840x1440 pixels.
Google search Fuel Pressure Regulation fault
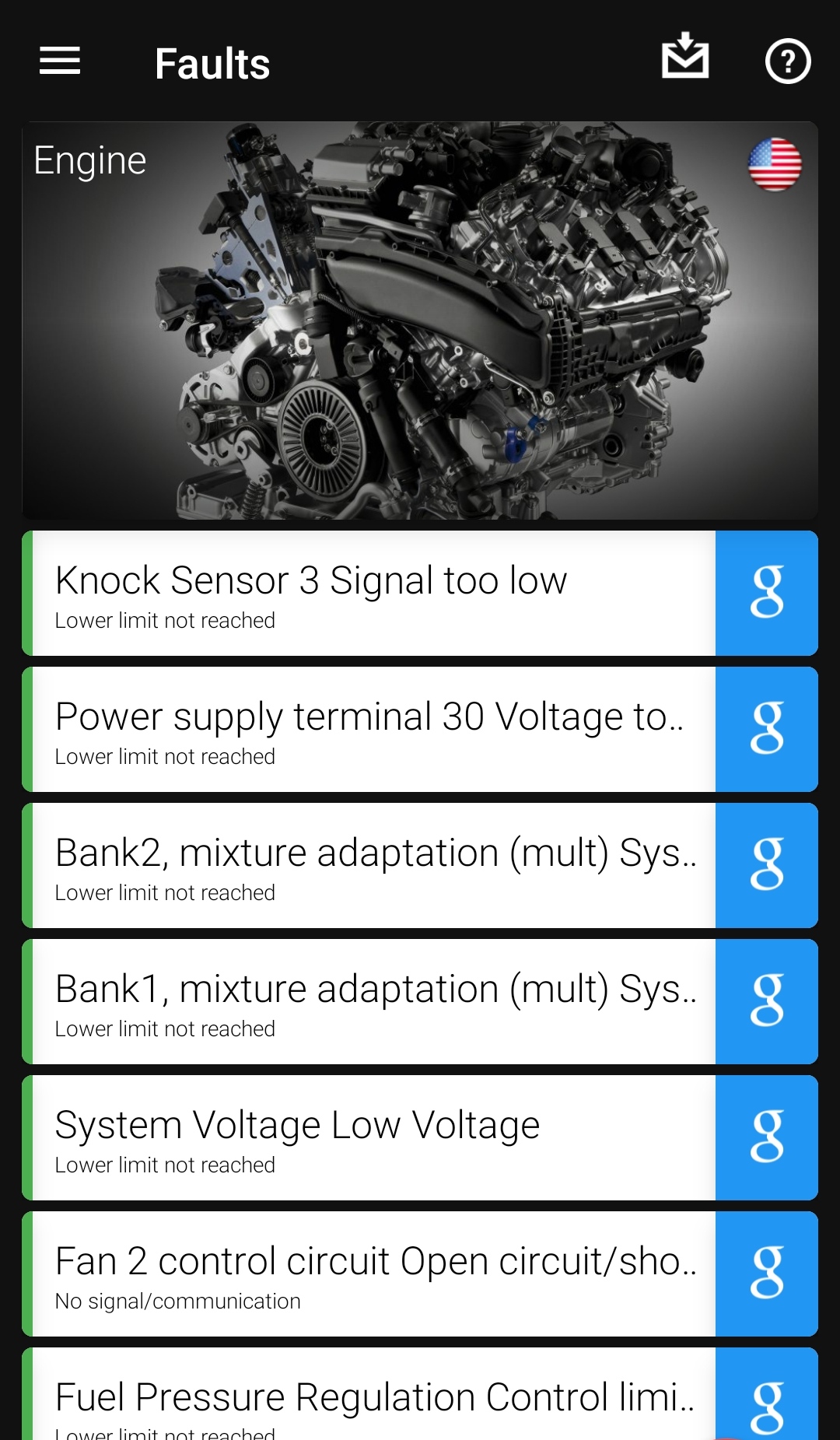(767, 1400)
